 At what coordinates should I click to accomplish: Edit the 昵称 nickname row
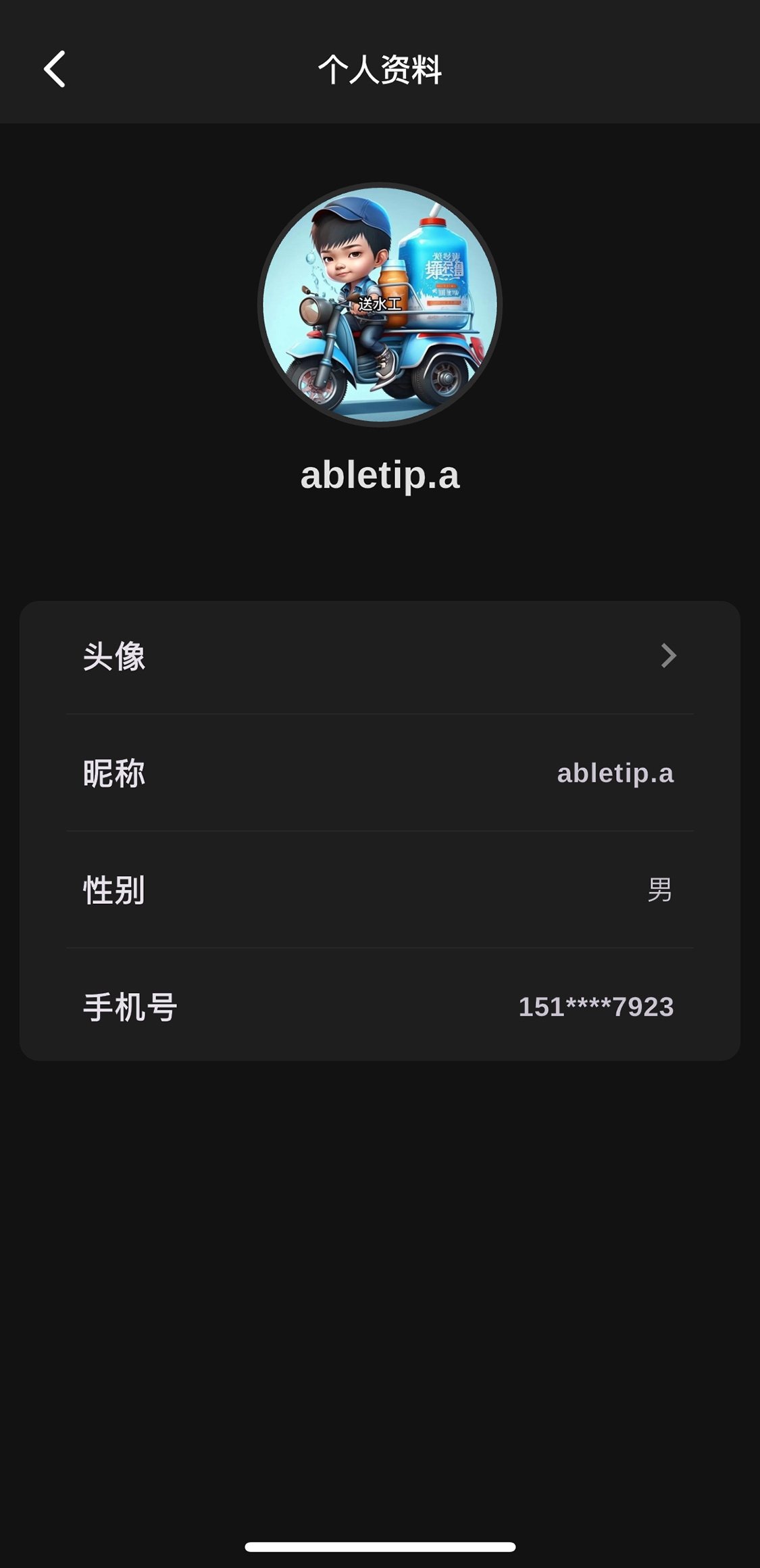coord(380,773)
